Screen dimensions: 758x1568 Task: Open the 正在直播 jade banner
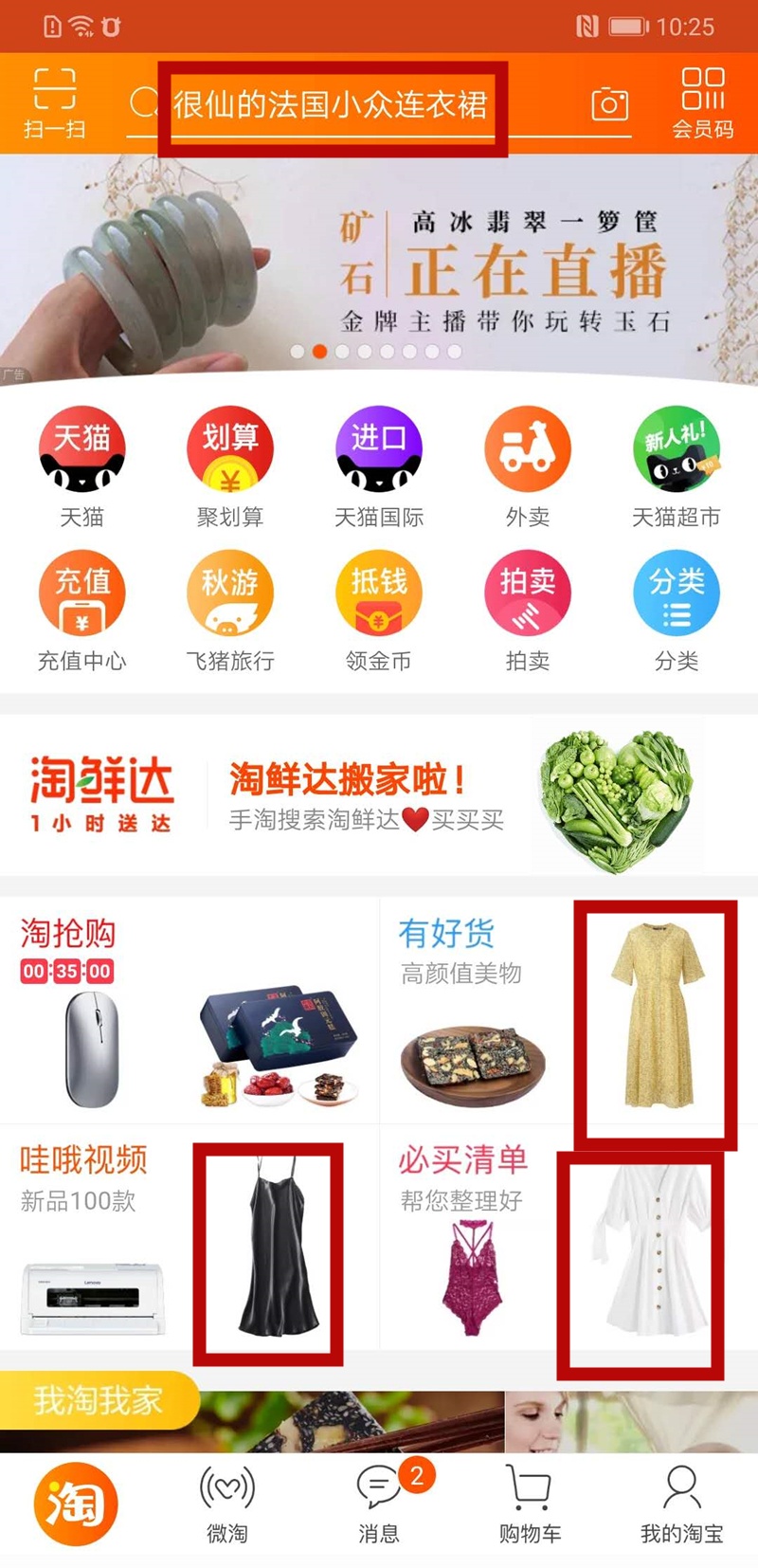[379, 269]
